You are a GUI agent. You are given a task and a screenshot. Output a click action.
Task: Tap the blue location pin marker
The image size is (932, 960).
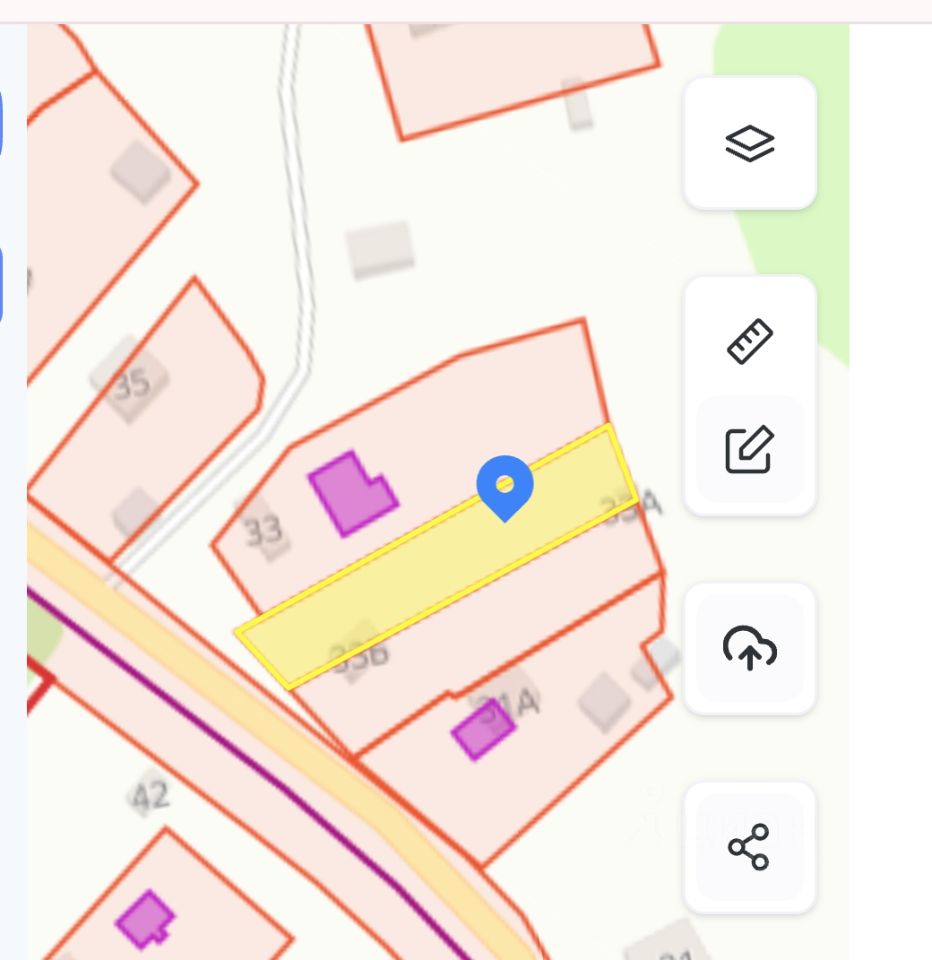point(505,486)
